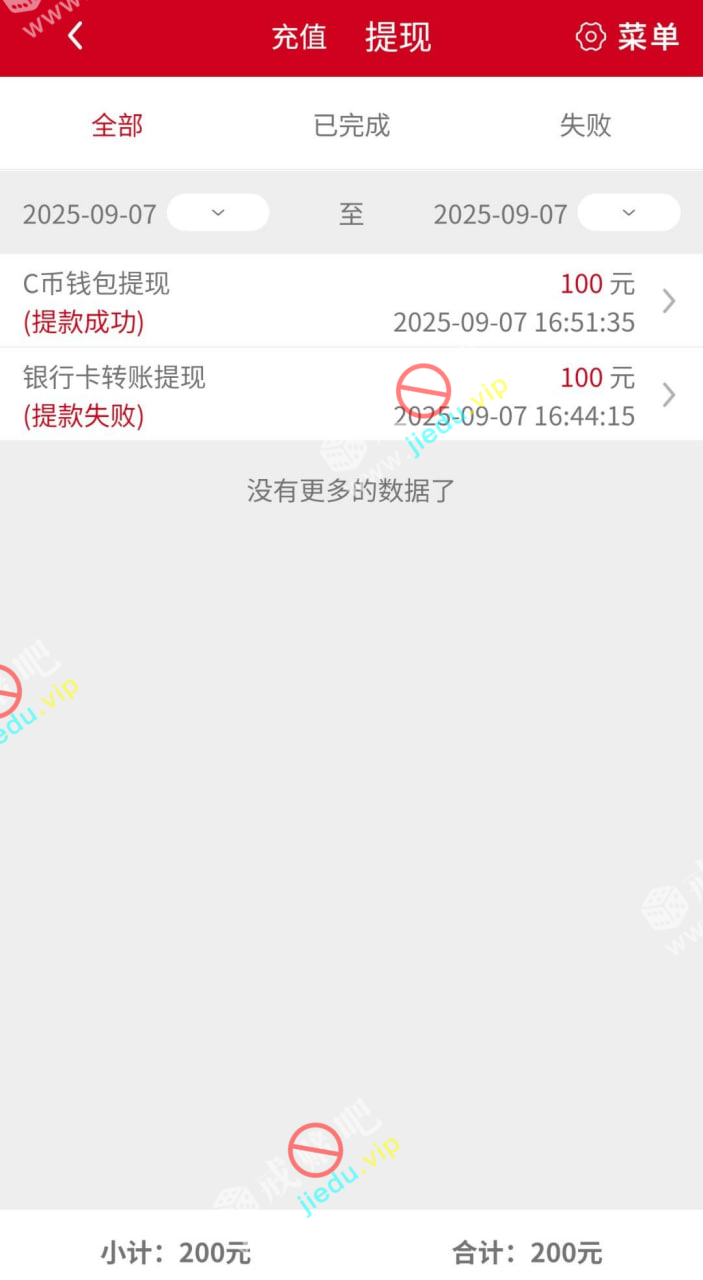This screenshot has height=1280, width=703.
Task: Open the start date dropdown
Action: 218,213
